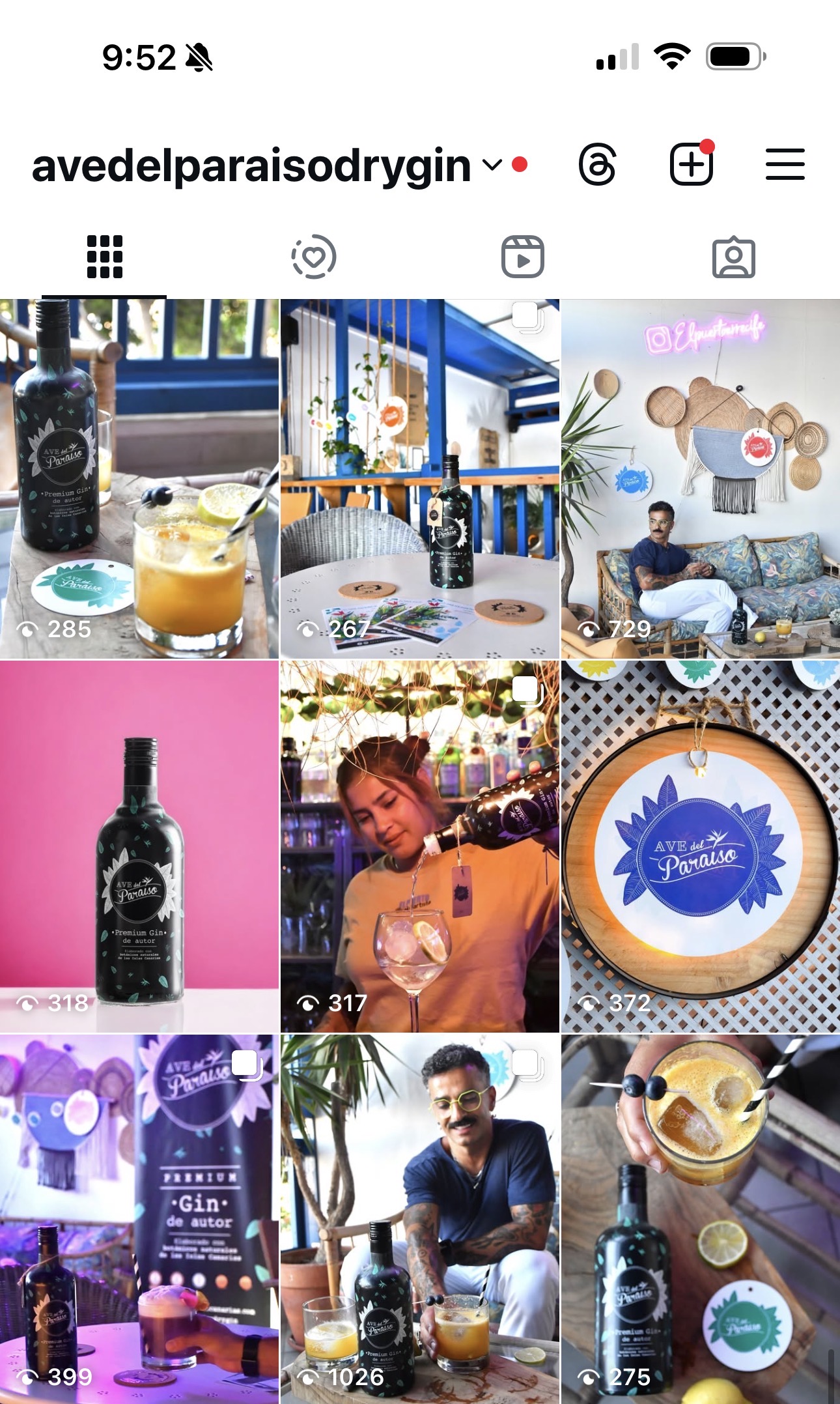Open the post with 285 views
840x1404 pixels.
click(x=139, y=479)
